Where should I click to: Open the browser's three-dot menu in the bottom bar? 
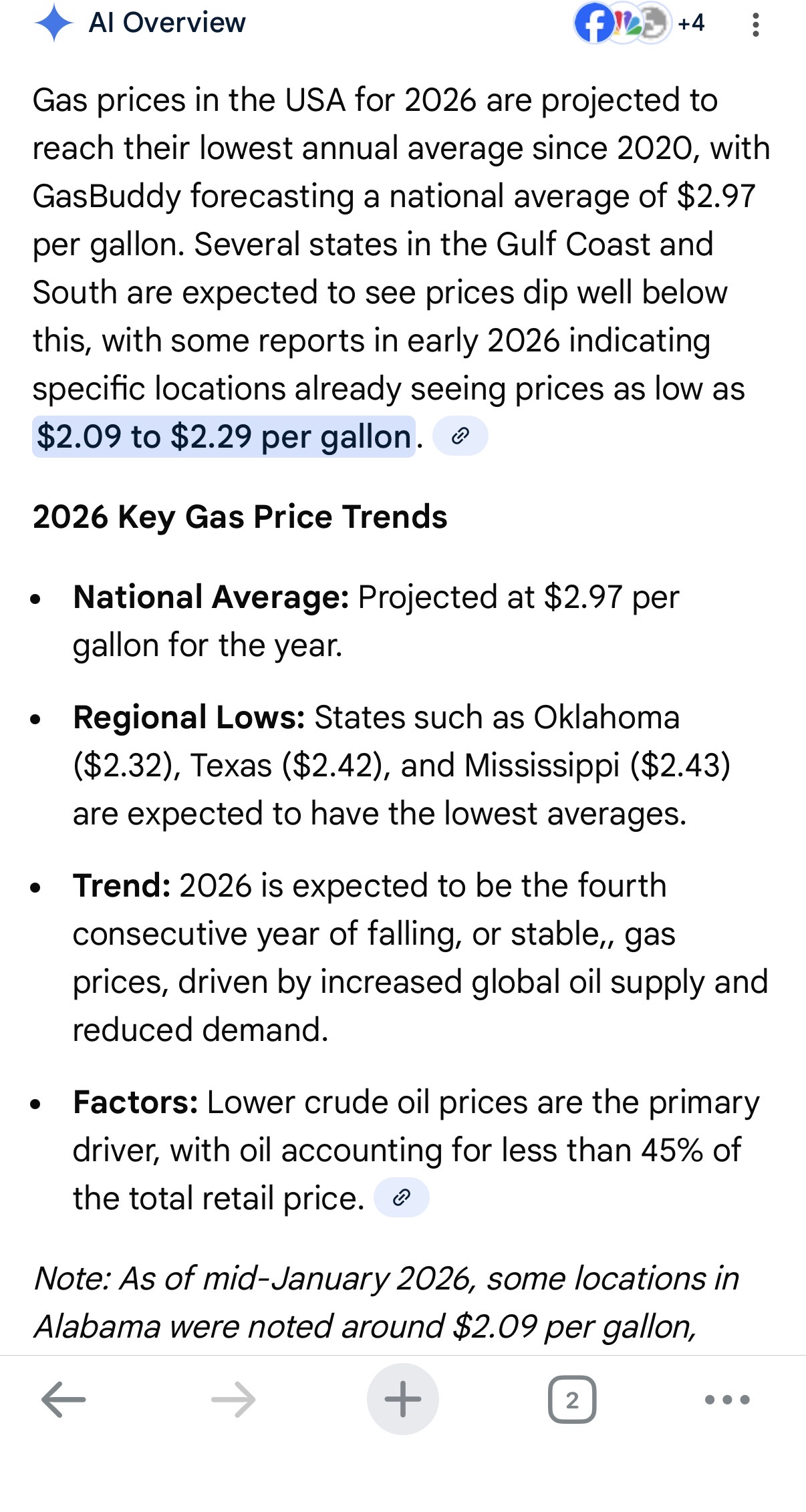(x=727, y=1399)
